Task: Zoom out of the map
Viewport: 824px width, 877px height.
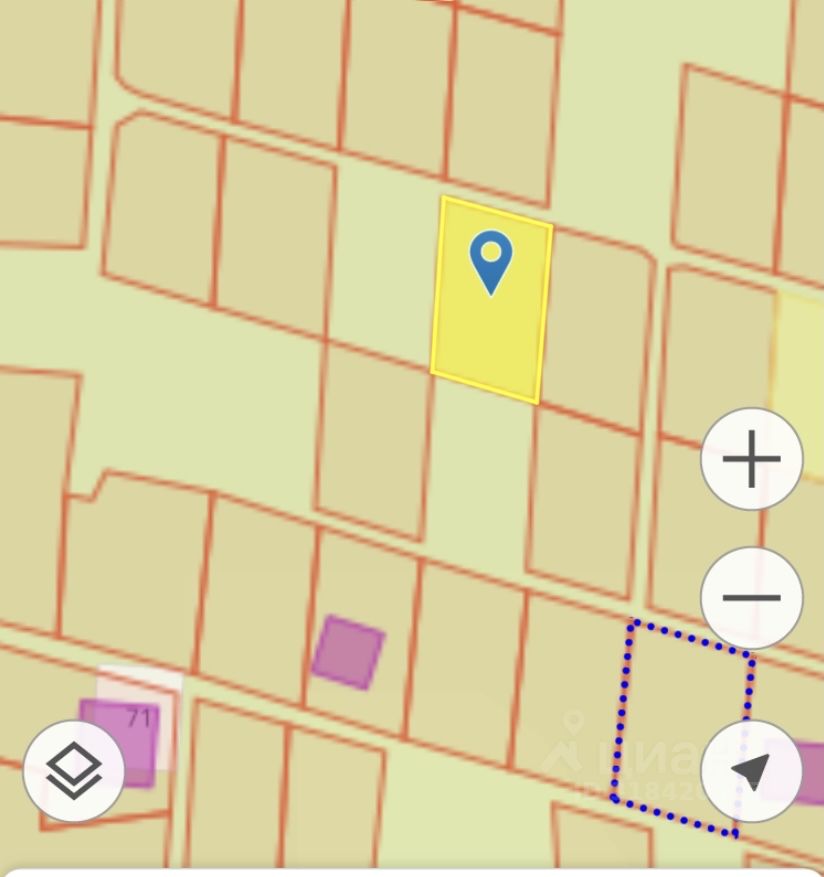Action: point(751,598)
